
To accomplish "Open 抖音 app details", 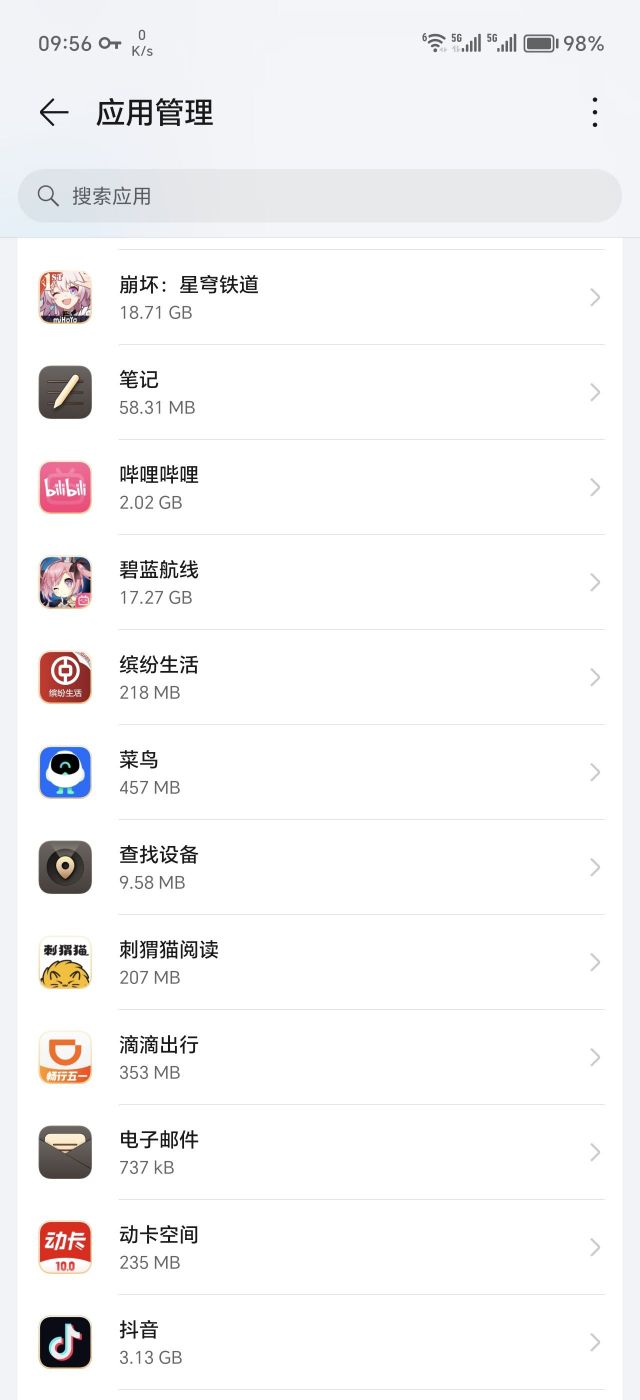I will [320, 1342].
